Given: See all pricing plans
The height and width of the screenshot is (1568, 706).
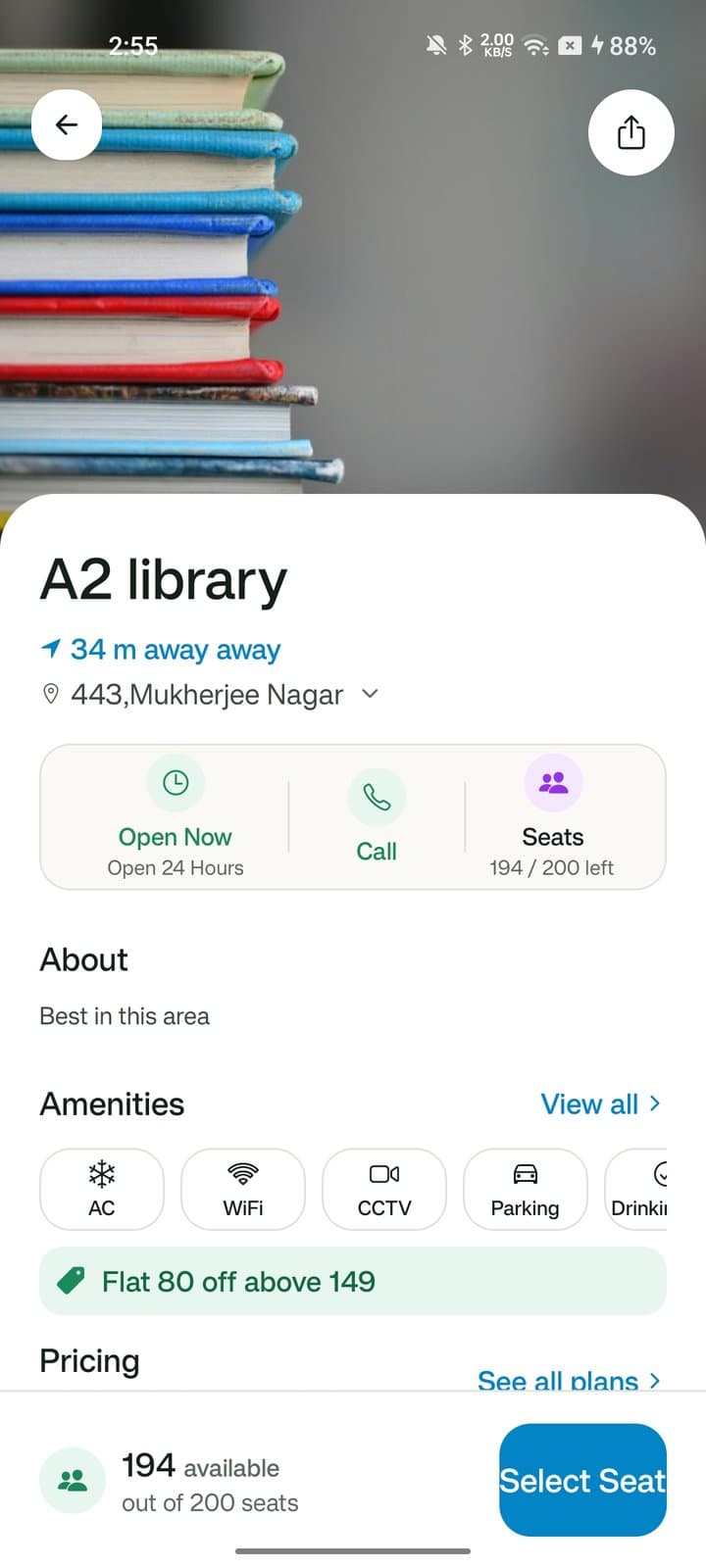Looking at the screenshot, I should [569, 1380].
